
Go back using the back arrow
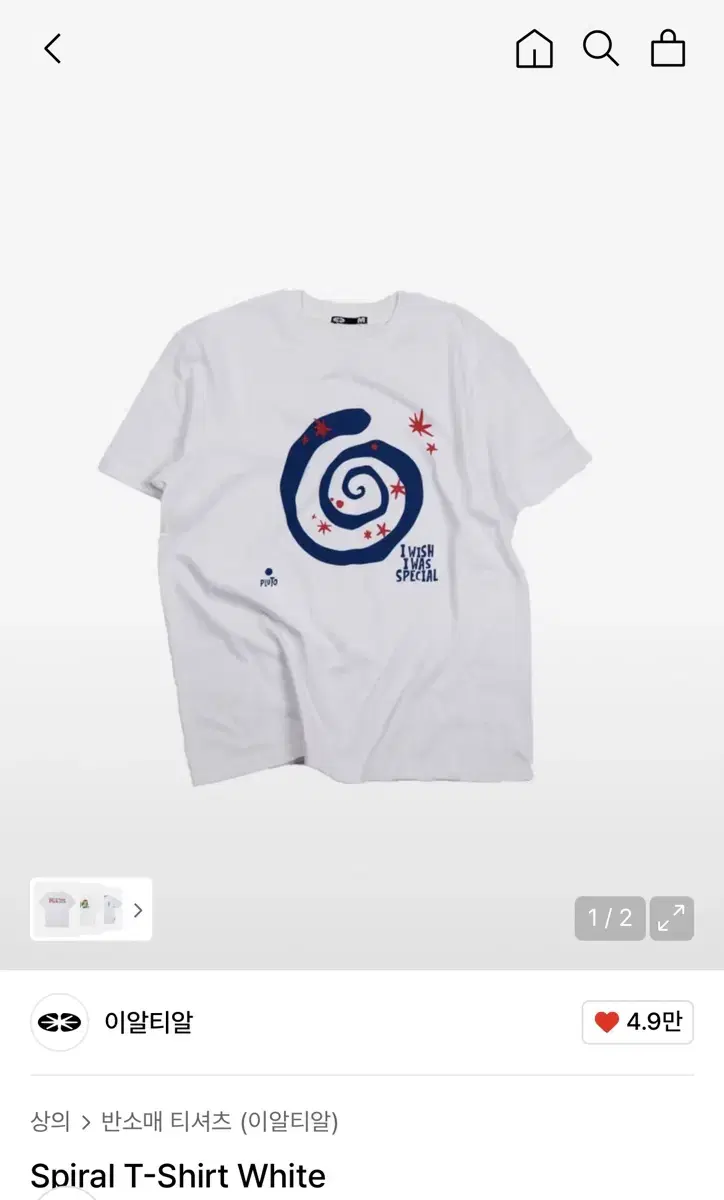tap(53, 48)
